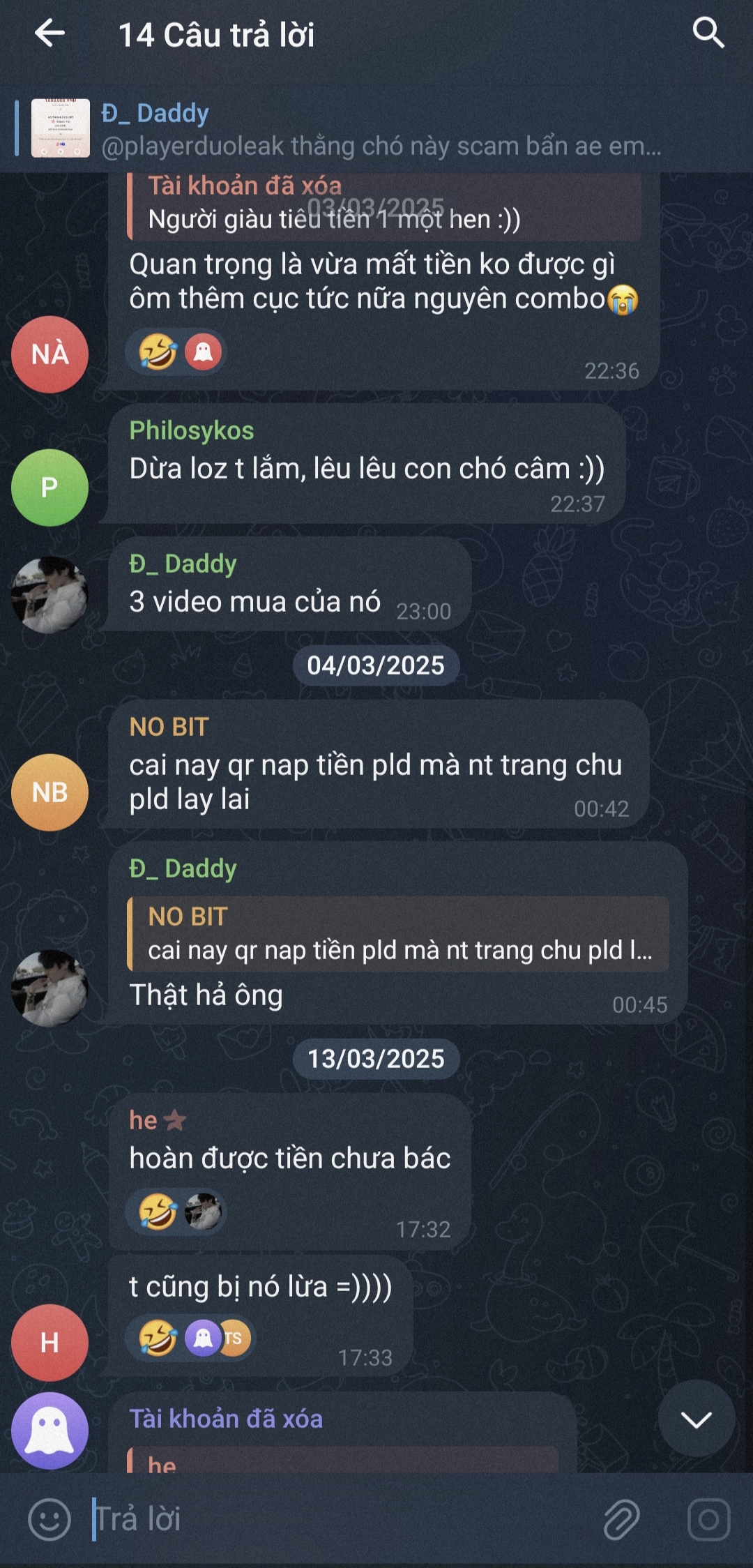Viewport: 753px width, 1568px height.
Task: Tap the quoted 'Người giàu tiêu tiền' reply
Action: 383,208
